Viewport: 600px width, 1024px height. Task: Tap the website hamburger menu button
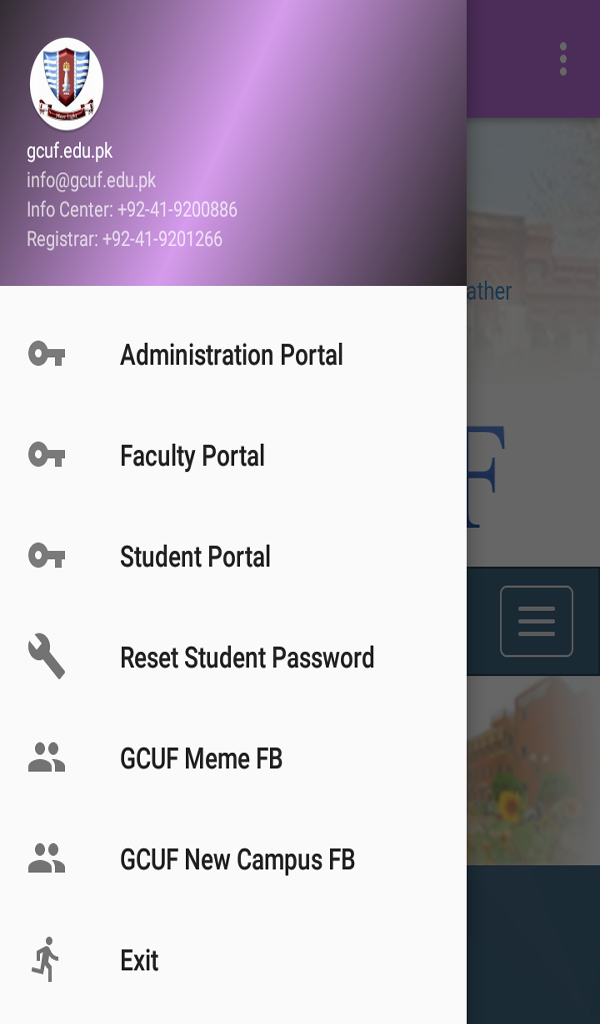click(536, 621)
